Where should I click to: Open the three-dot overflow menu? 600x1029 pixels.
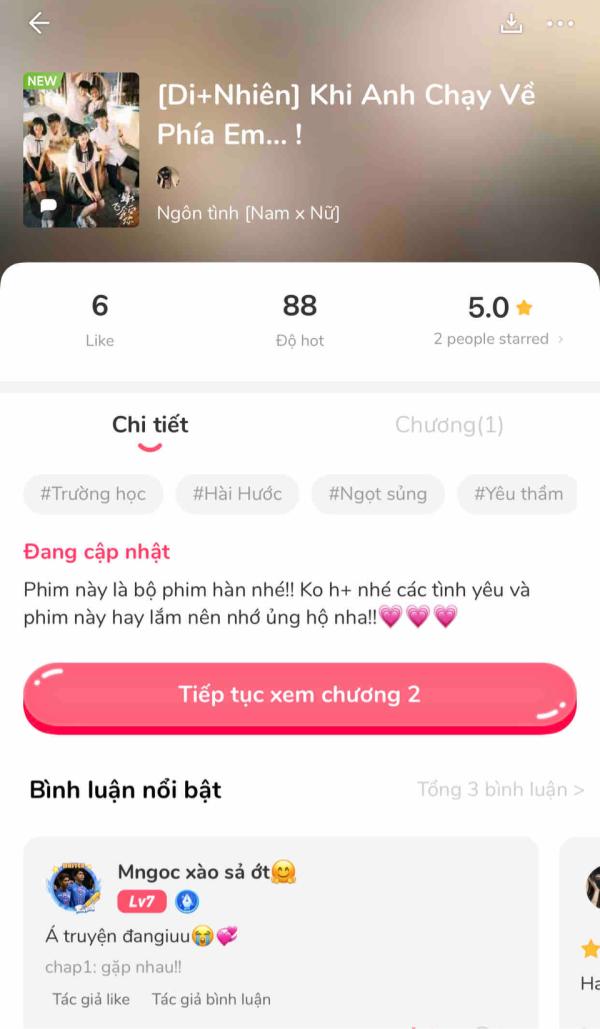560,24
